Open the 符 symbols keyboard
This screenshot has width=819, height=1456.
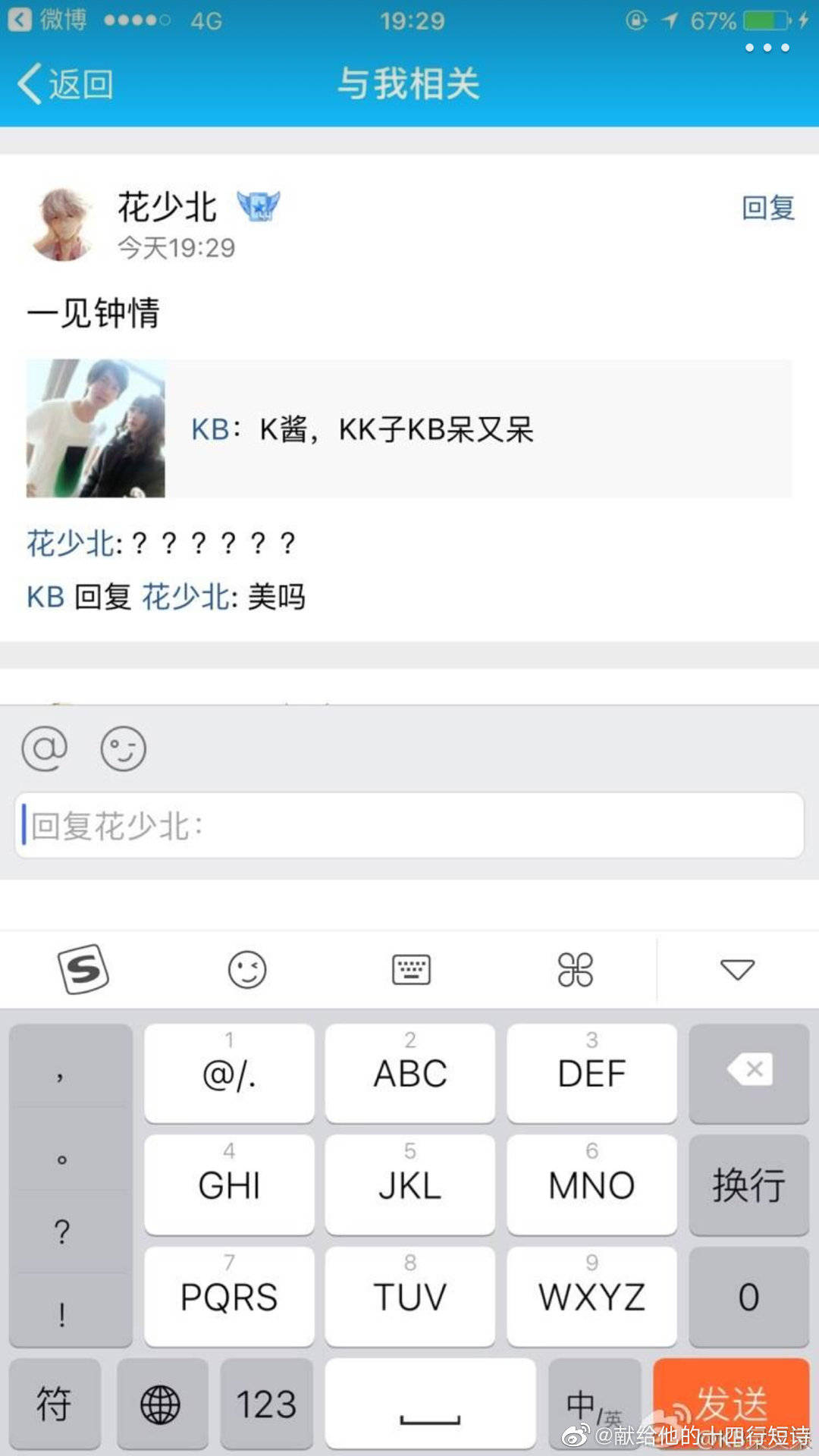(55, 1404)
